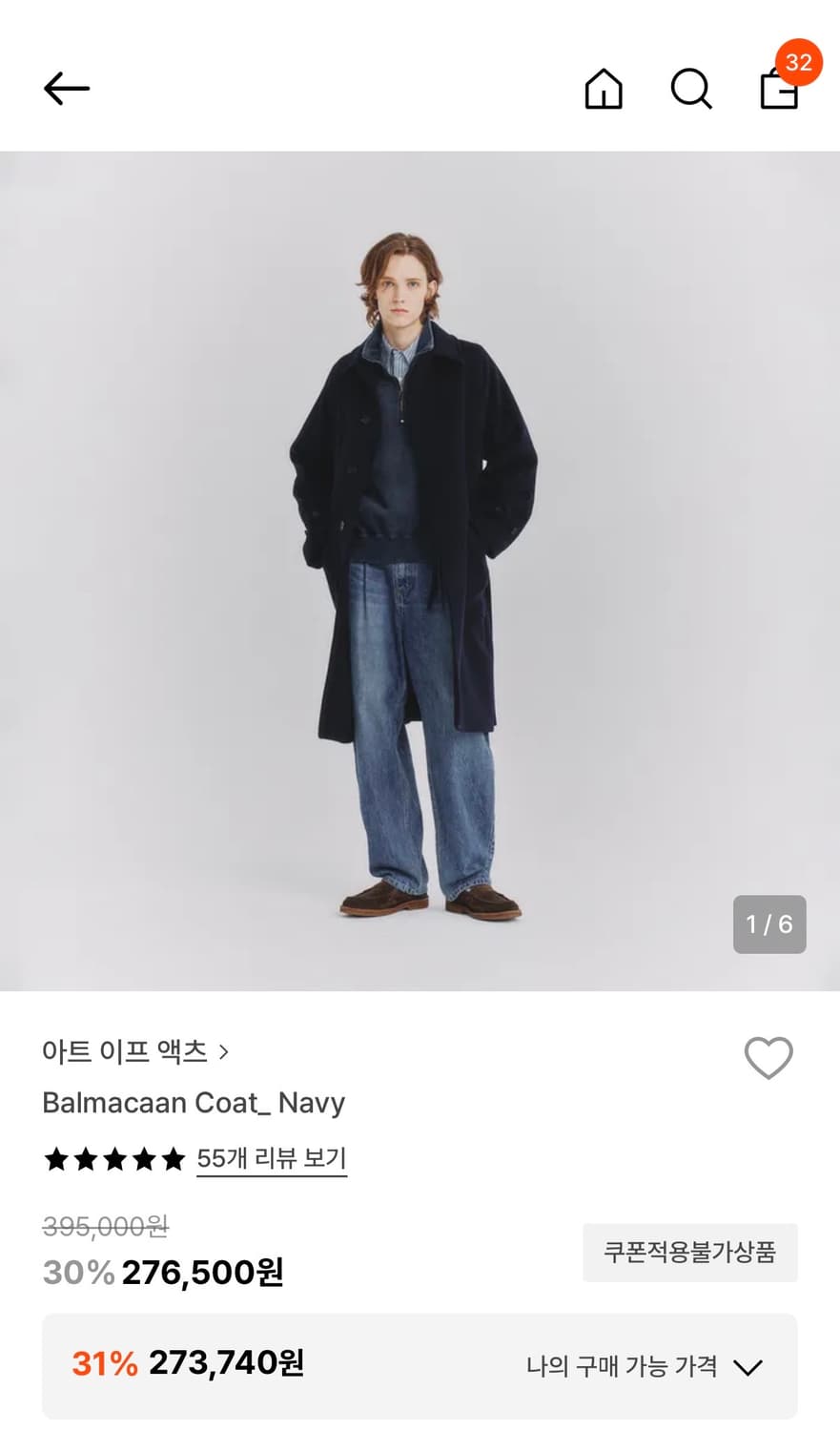
Task: Favorite the Balmacaan Coat with the heart
Action: 768,1058
